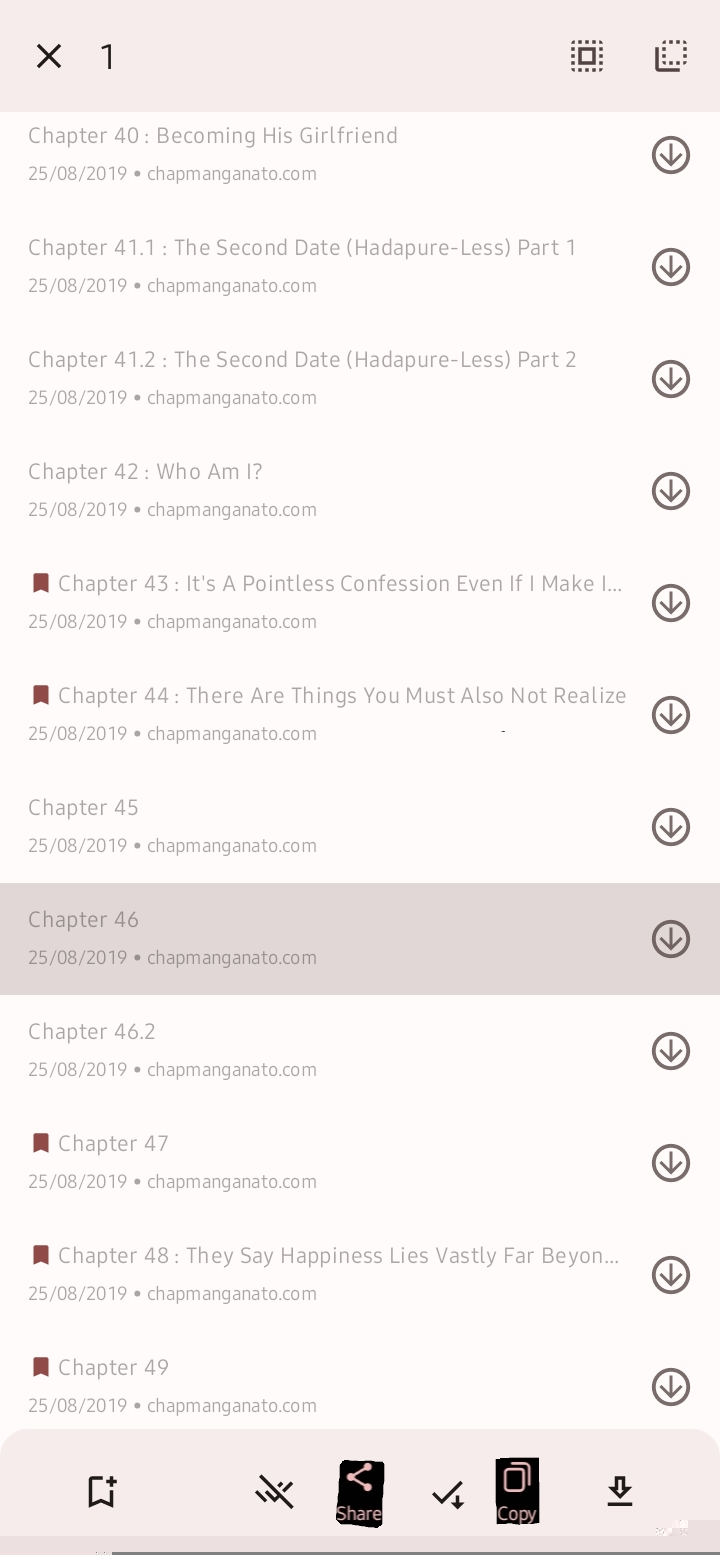
Task: Remove the download for the selected chapter
Action: (x=275, y=1491)
